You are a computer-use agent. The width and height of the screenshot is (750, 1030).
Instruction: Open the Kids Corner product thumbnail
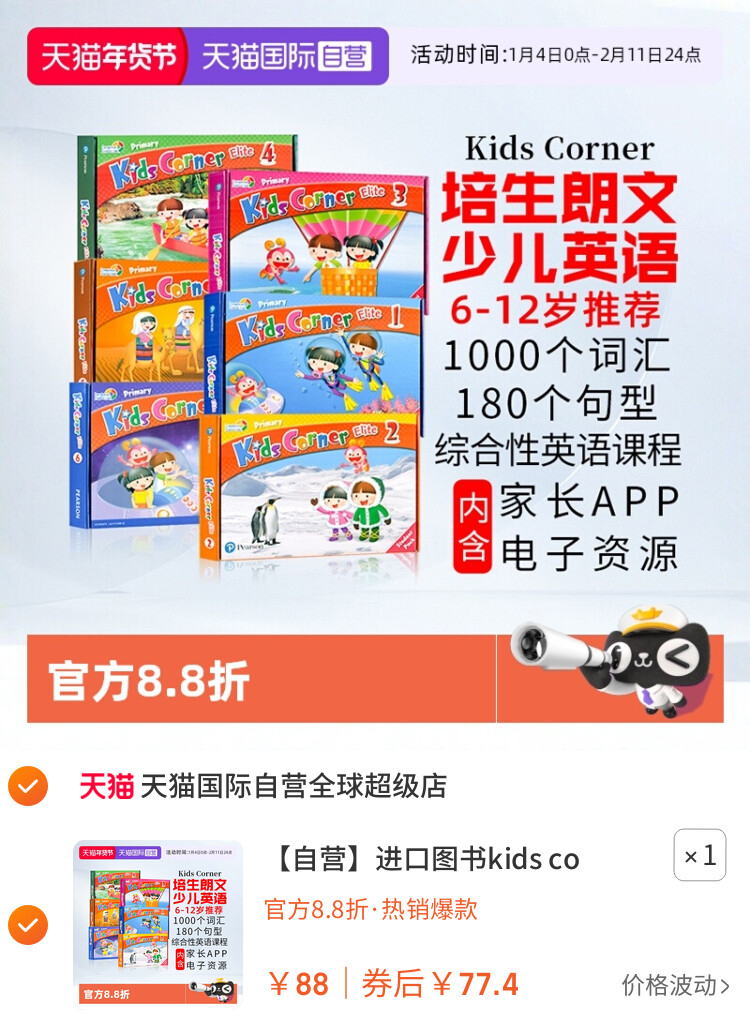158,922
